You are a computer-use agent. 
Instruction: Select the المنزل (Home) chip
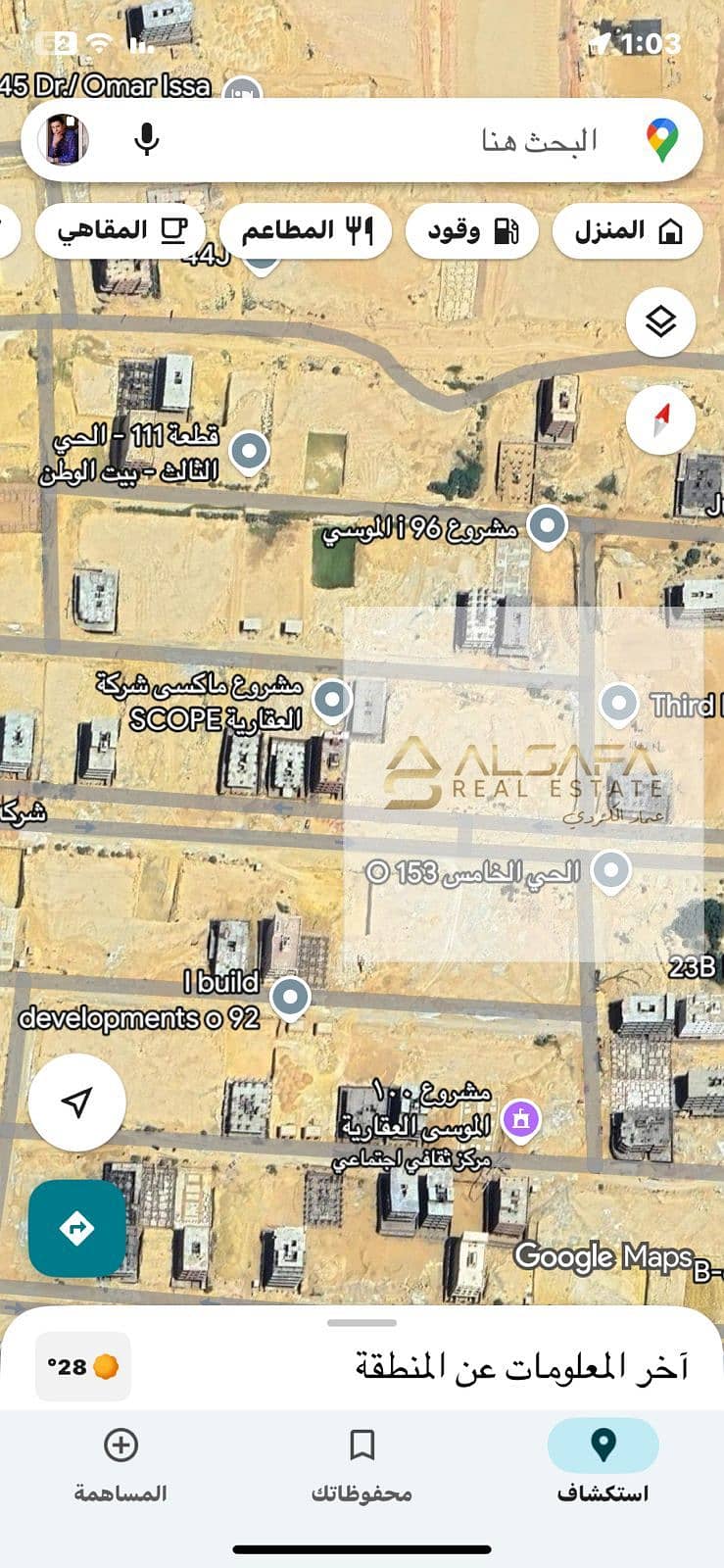(x=627, y=231)
